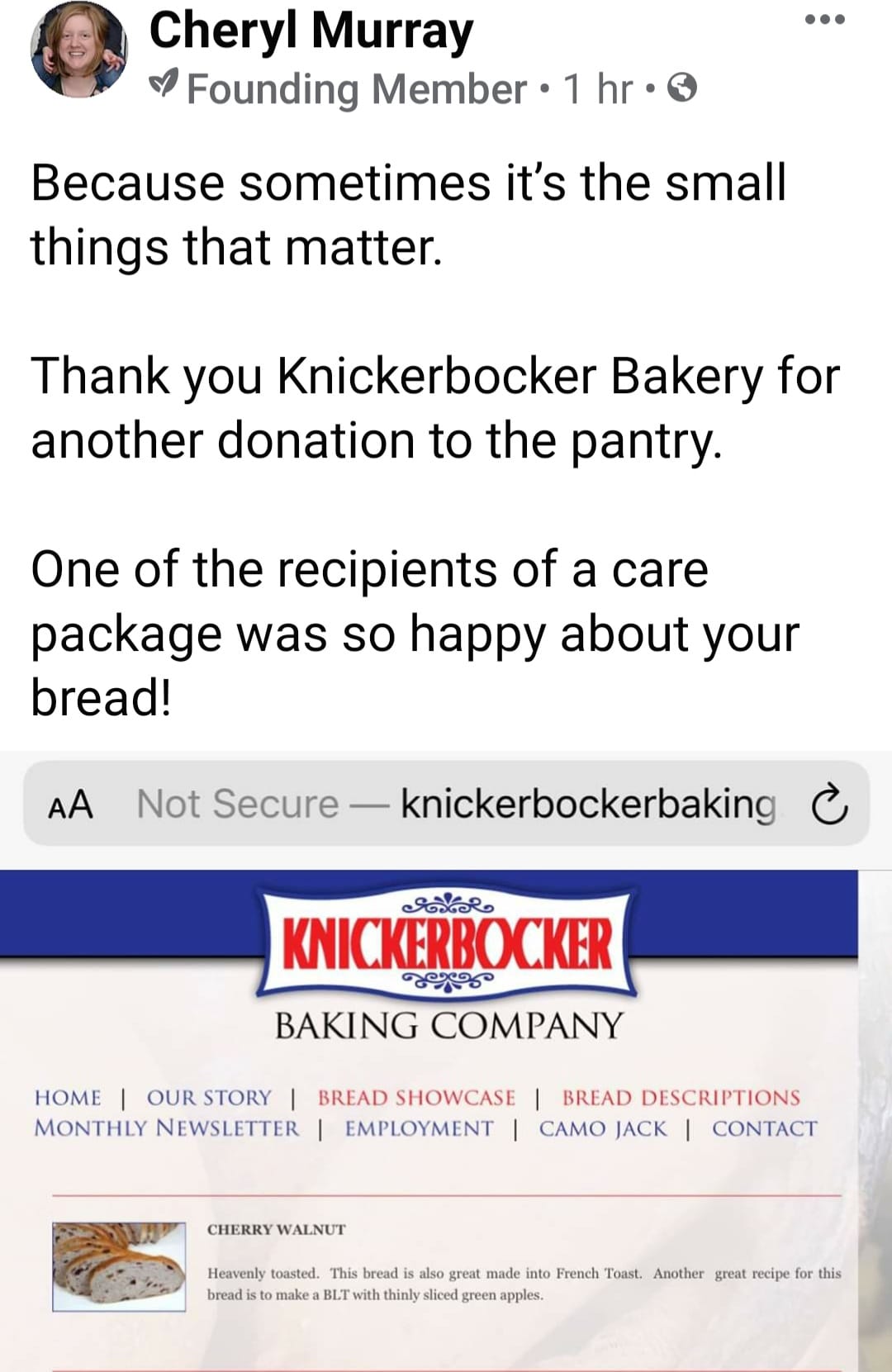Open Cheryl Murray's profile name link

[311, 31]
